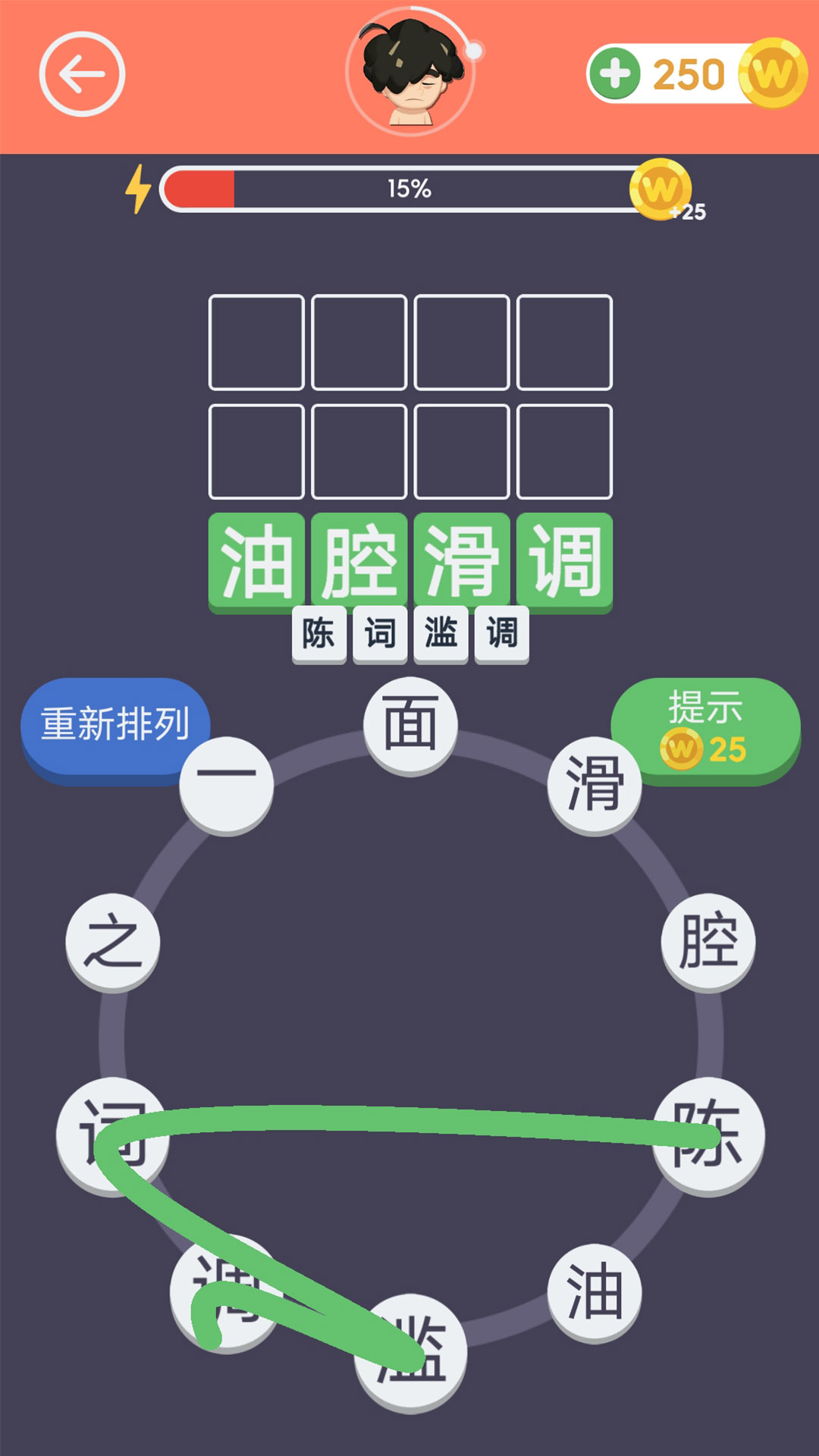Select the 滥 character tile
The height and width of the screenshot is (1456, 819).
[412, 1352]
